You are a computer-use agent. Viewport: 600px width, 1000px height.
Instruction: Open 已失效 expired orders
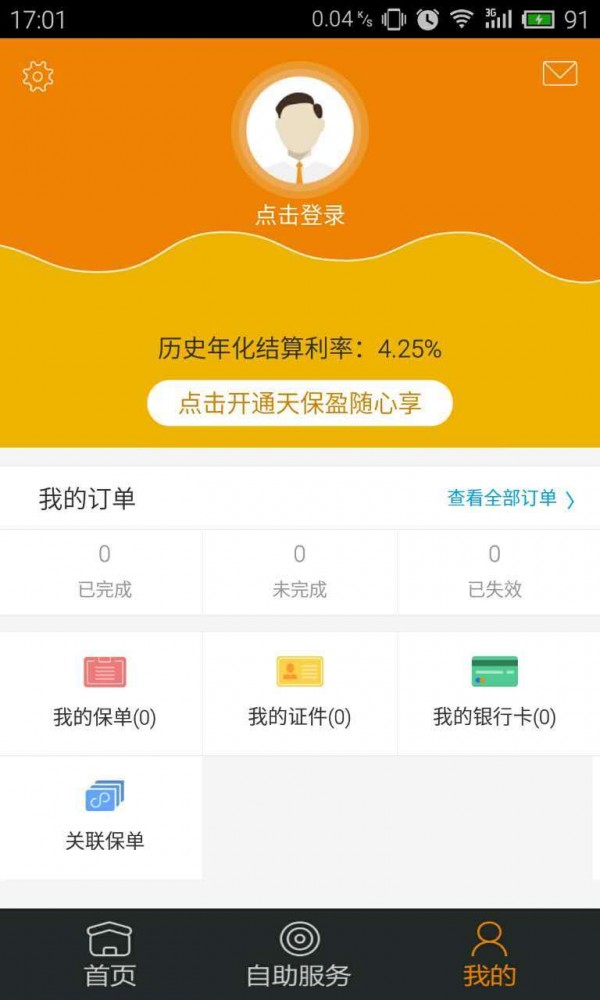pos(495,571)
